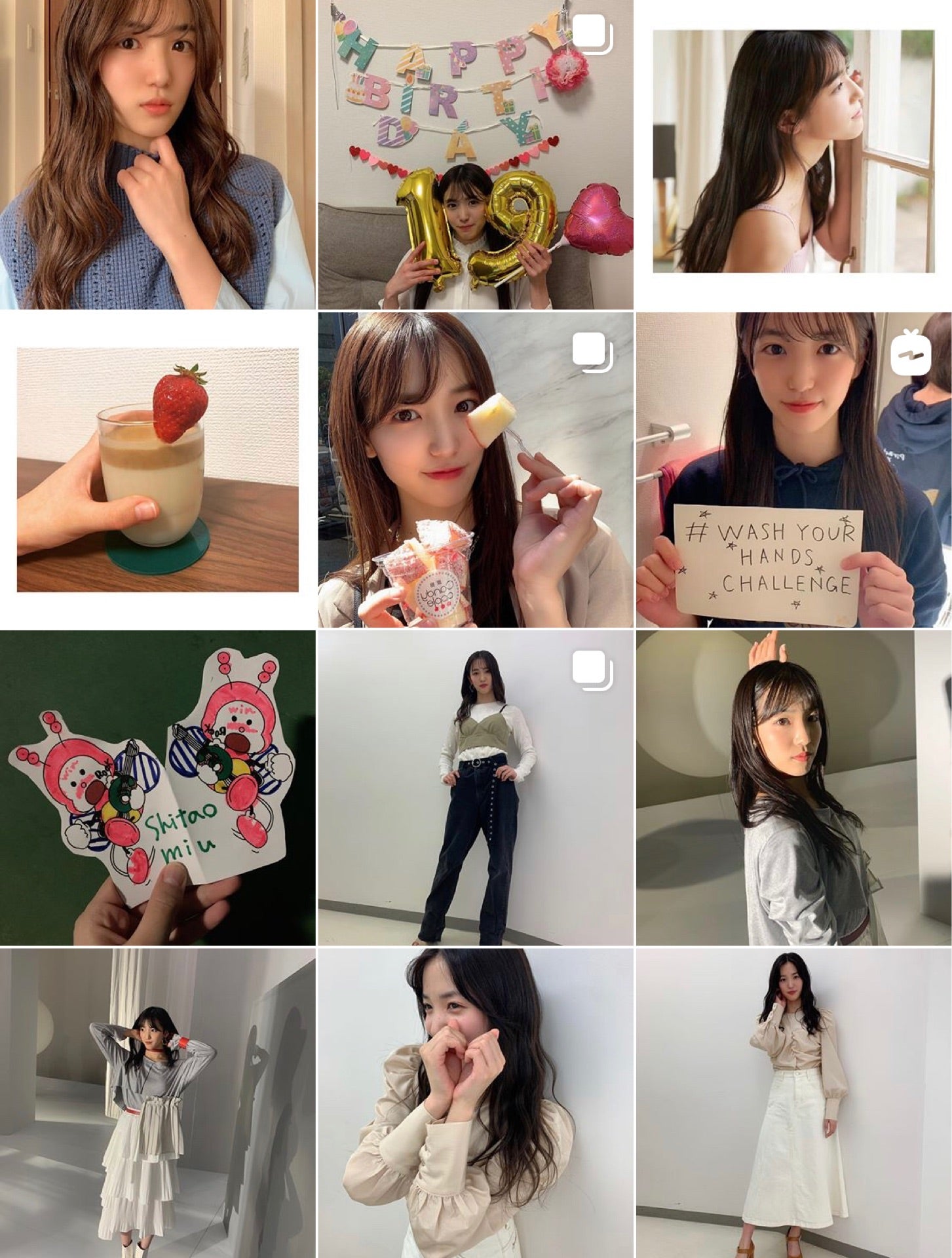Open the strawberry drink photo post
This screenshot has height=1258, width=952.
(157, 470)
